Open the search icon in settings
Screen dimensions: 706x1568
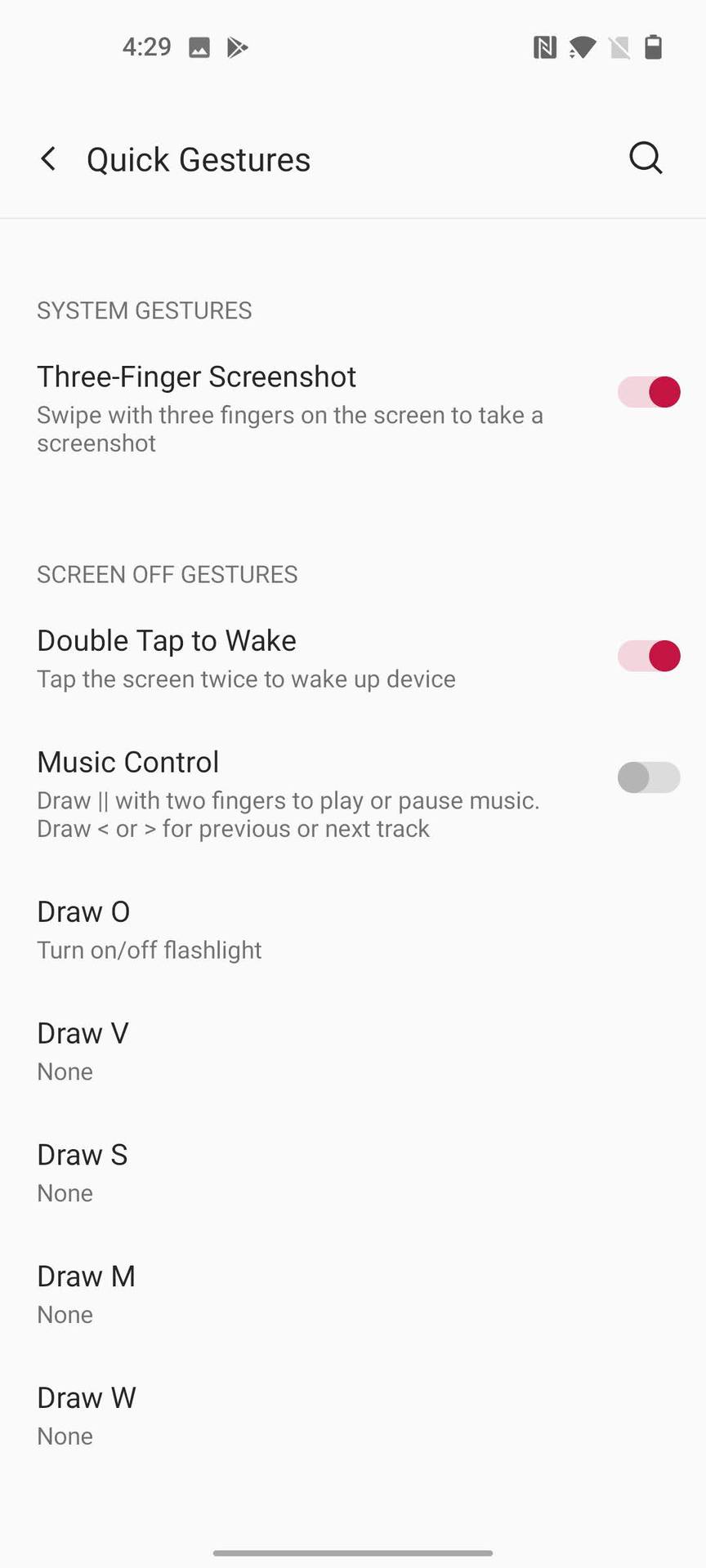point(645,158)
